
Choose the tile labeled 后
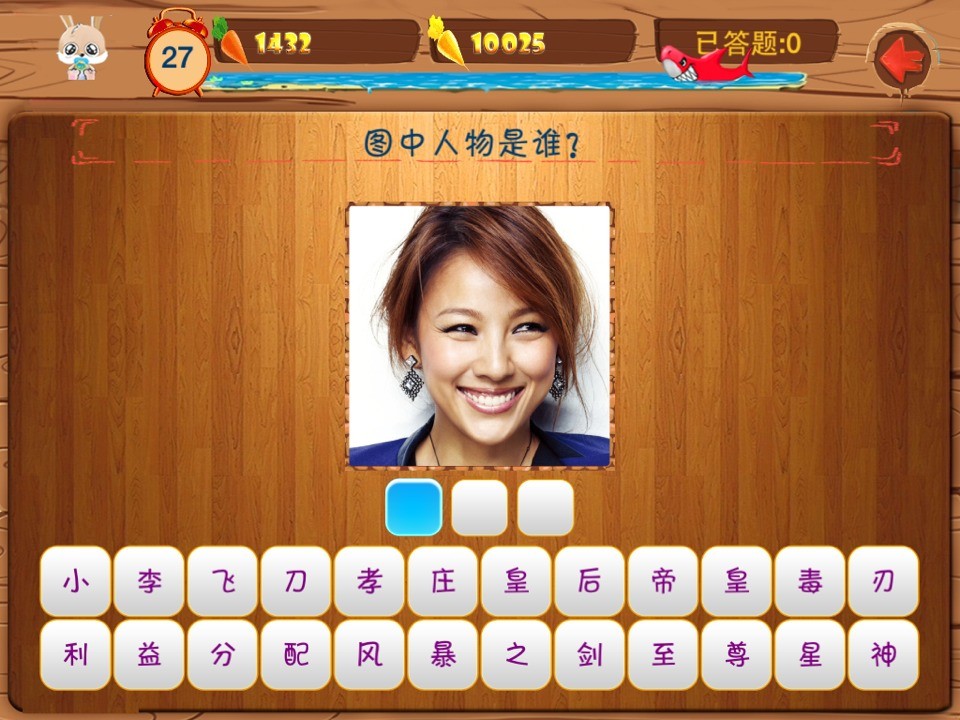click(589, 581)
